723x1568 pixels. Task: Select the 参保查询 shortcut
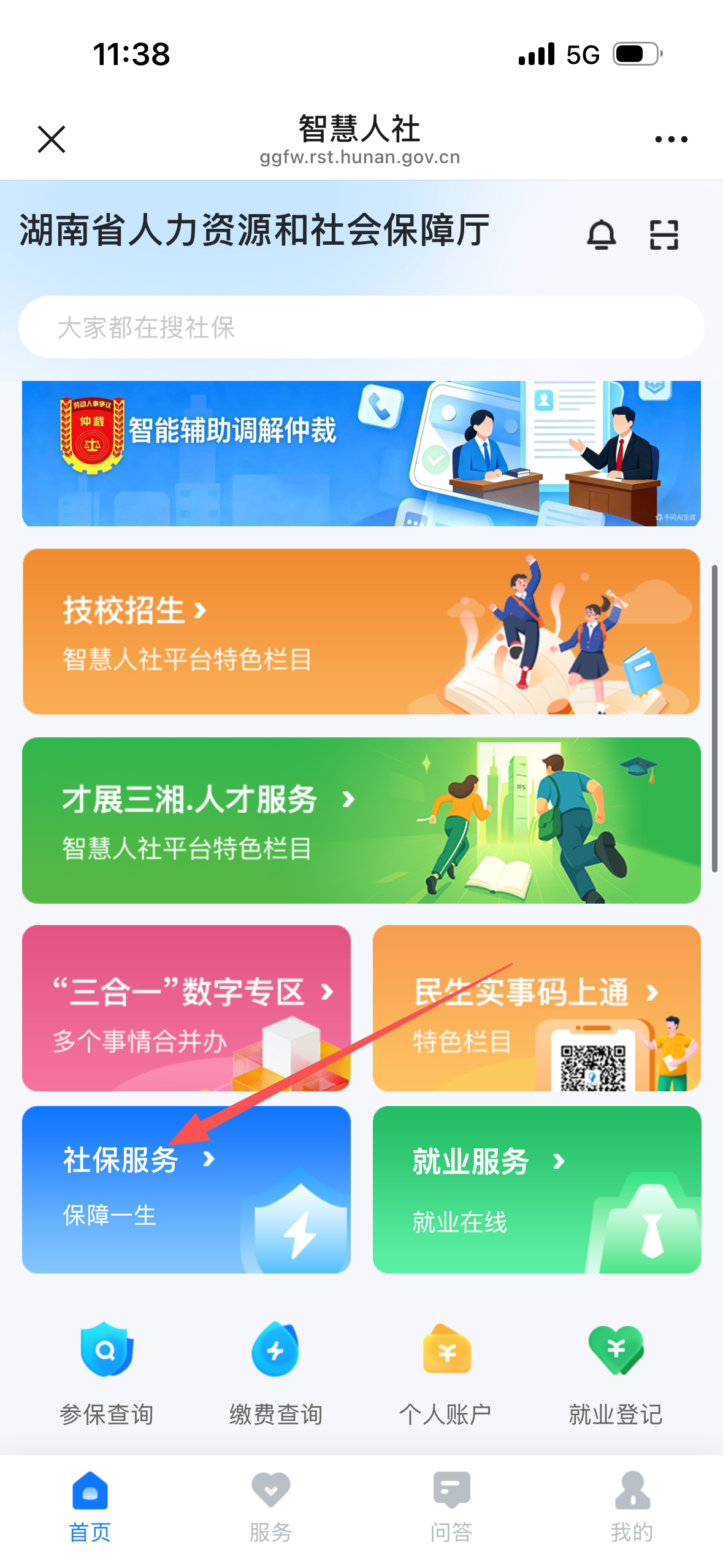click(107, 1374)
